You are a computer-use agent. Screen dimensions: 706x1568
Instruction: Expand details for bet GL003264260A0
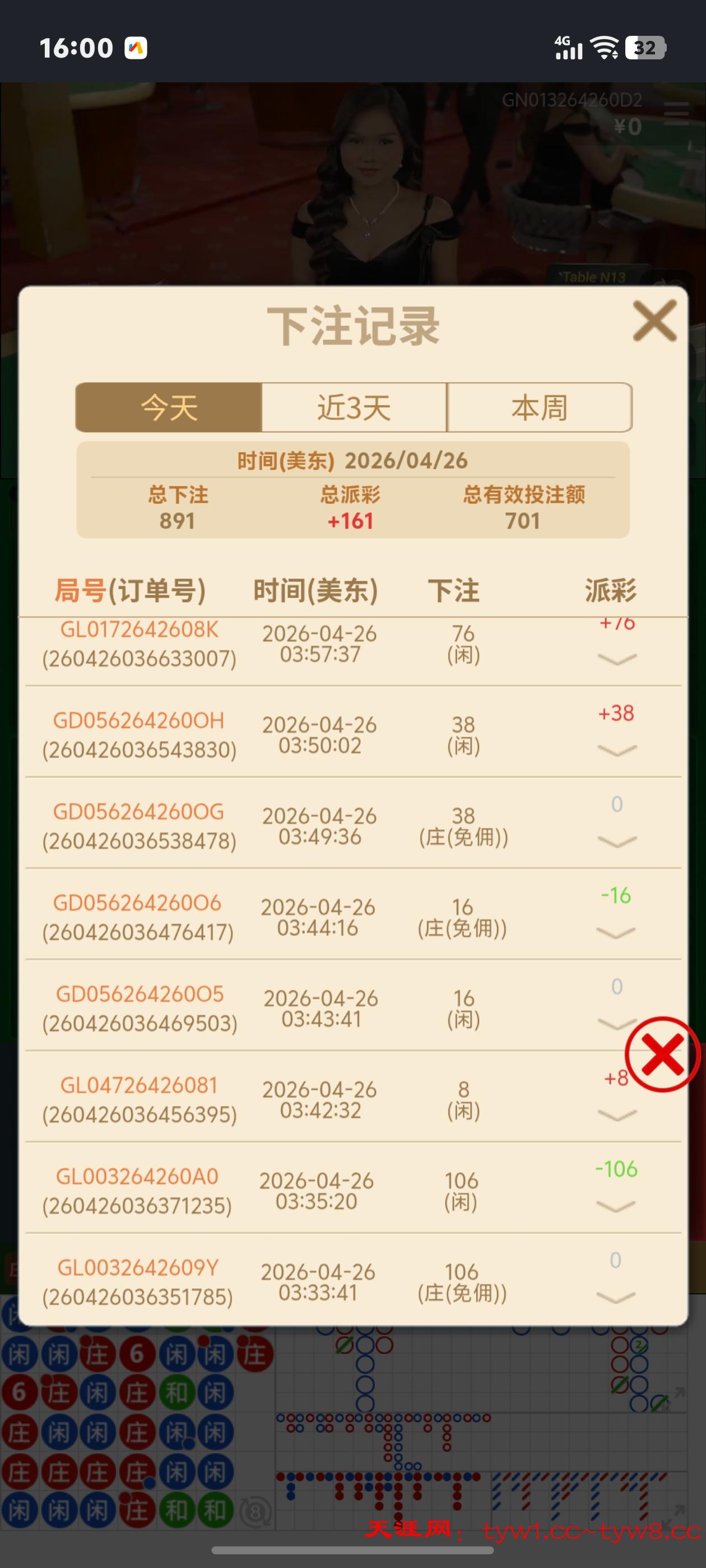pos(615,1206)
